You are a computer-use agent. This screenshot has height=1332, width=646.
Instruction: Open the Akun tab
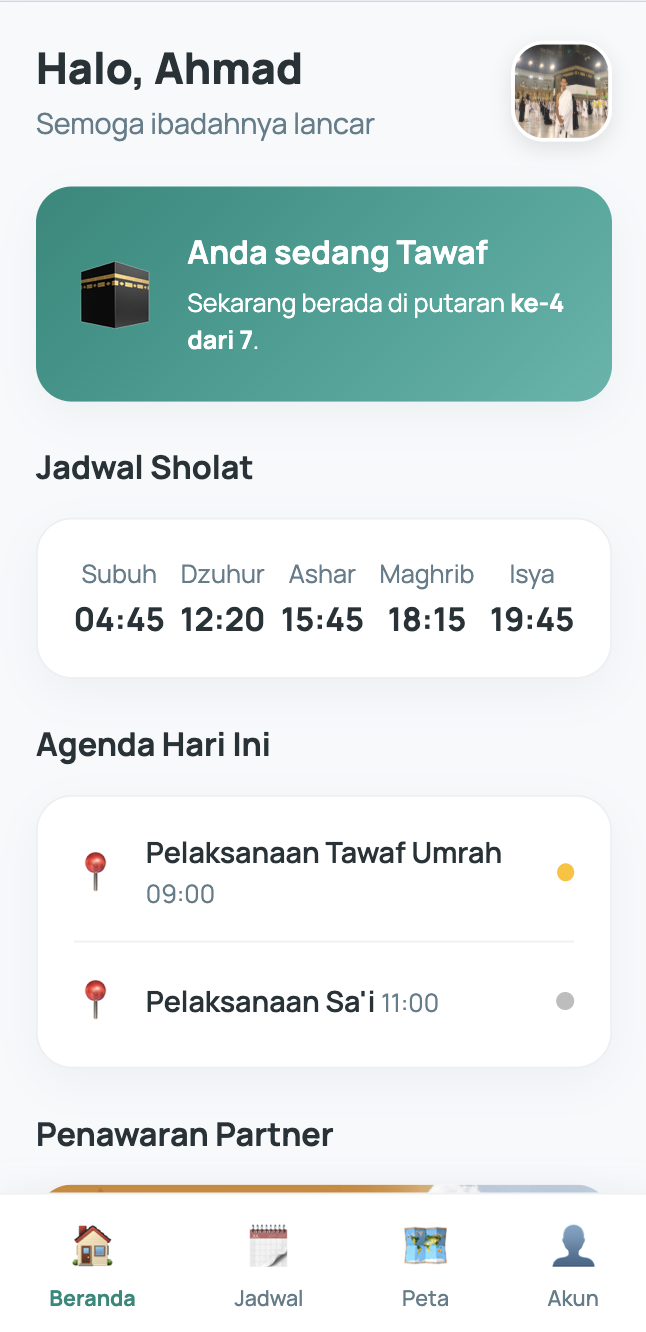573,1265
